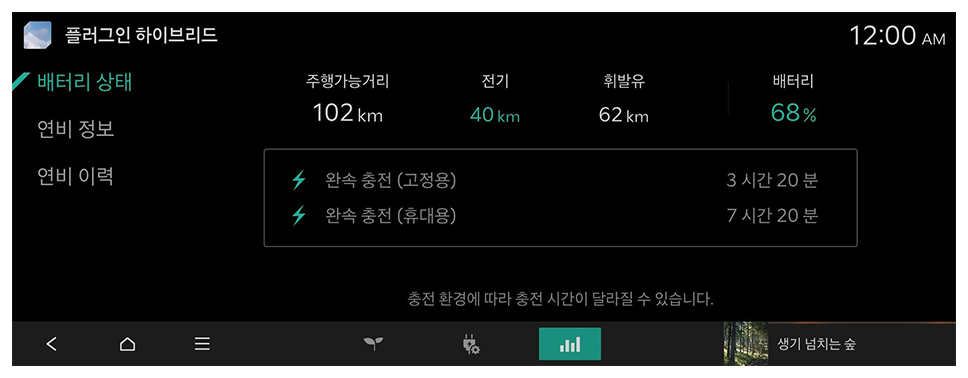The image size is (968, 378).
Task: Open the hamburger menu
Action: (x=202, y=344)
